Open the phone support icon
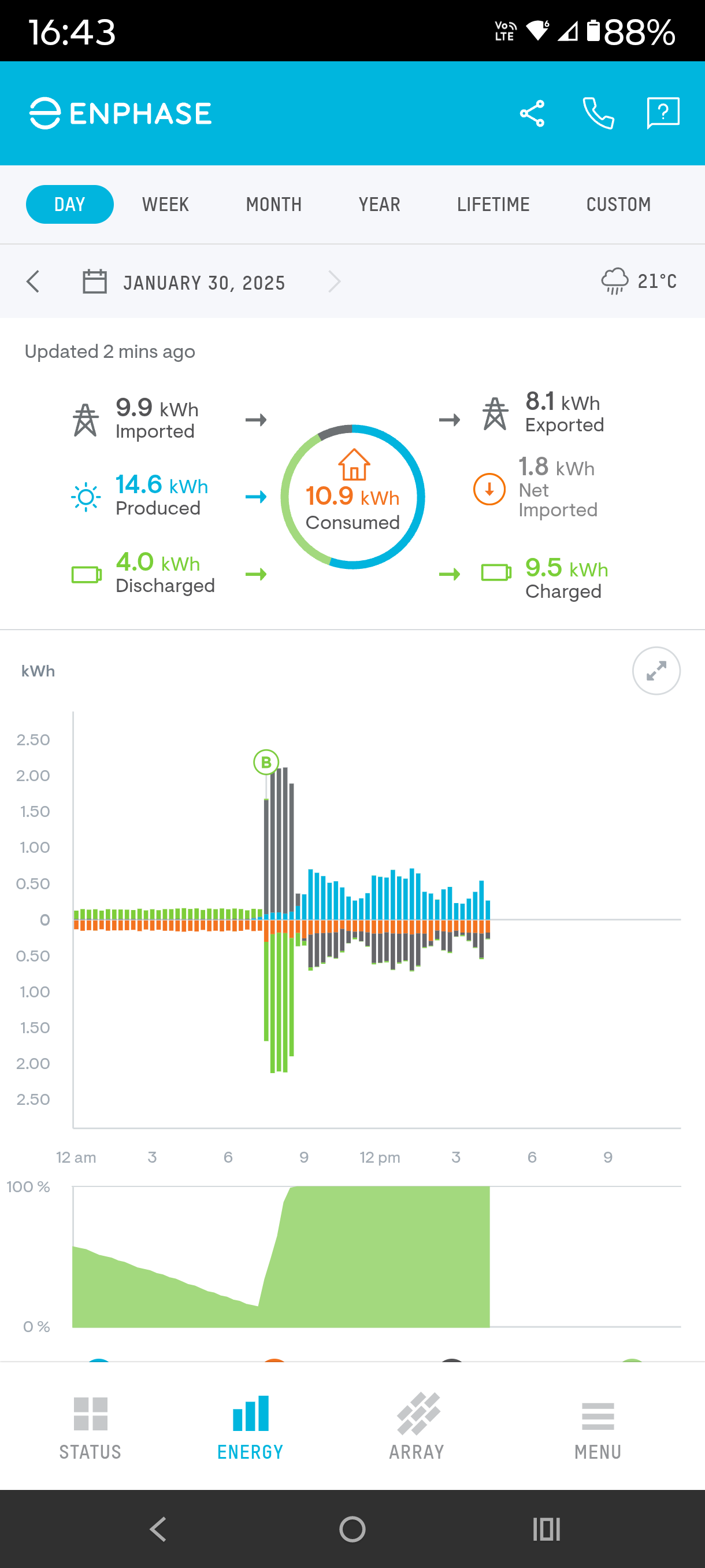 598,112
